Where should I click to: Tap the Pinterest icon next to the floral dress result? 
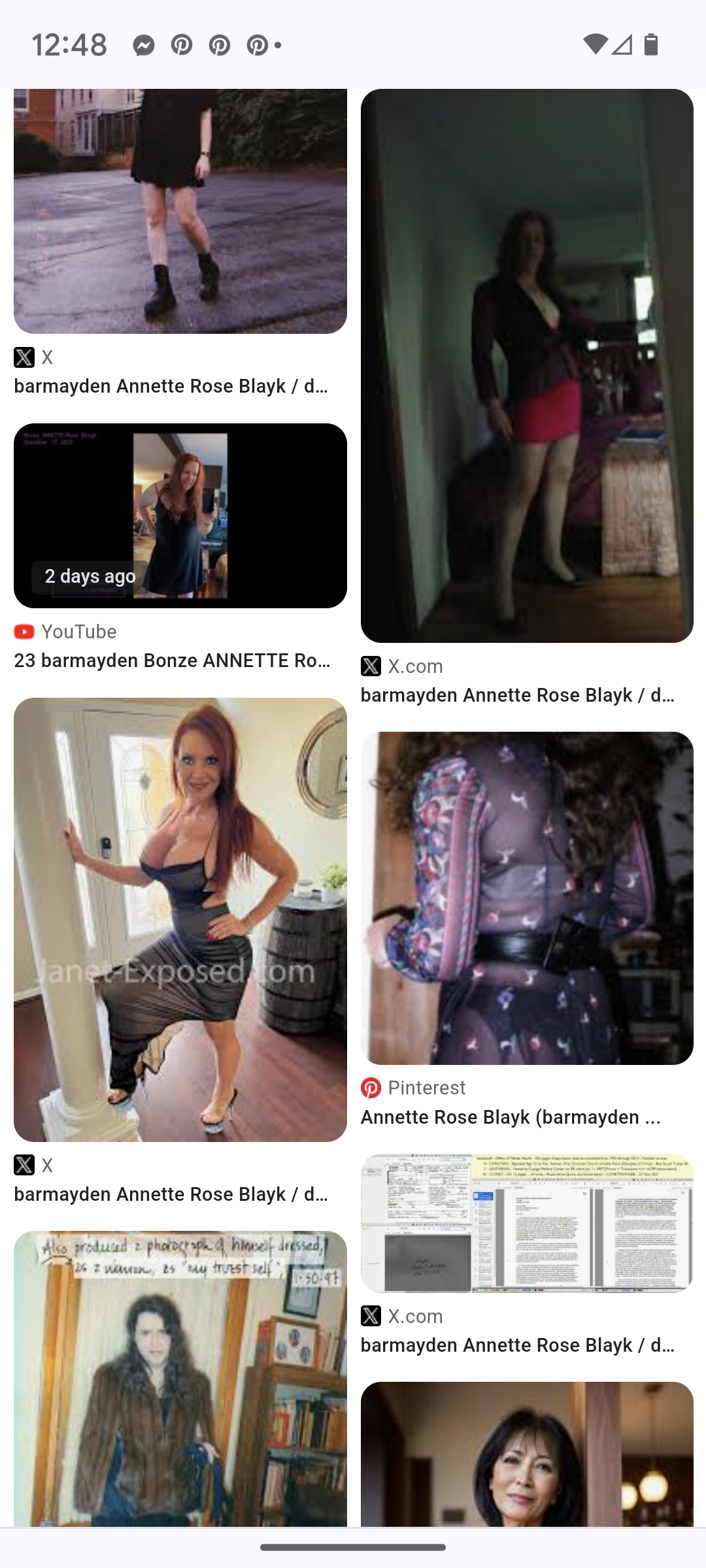click(x=371, y=1087)
